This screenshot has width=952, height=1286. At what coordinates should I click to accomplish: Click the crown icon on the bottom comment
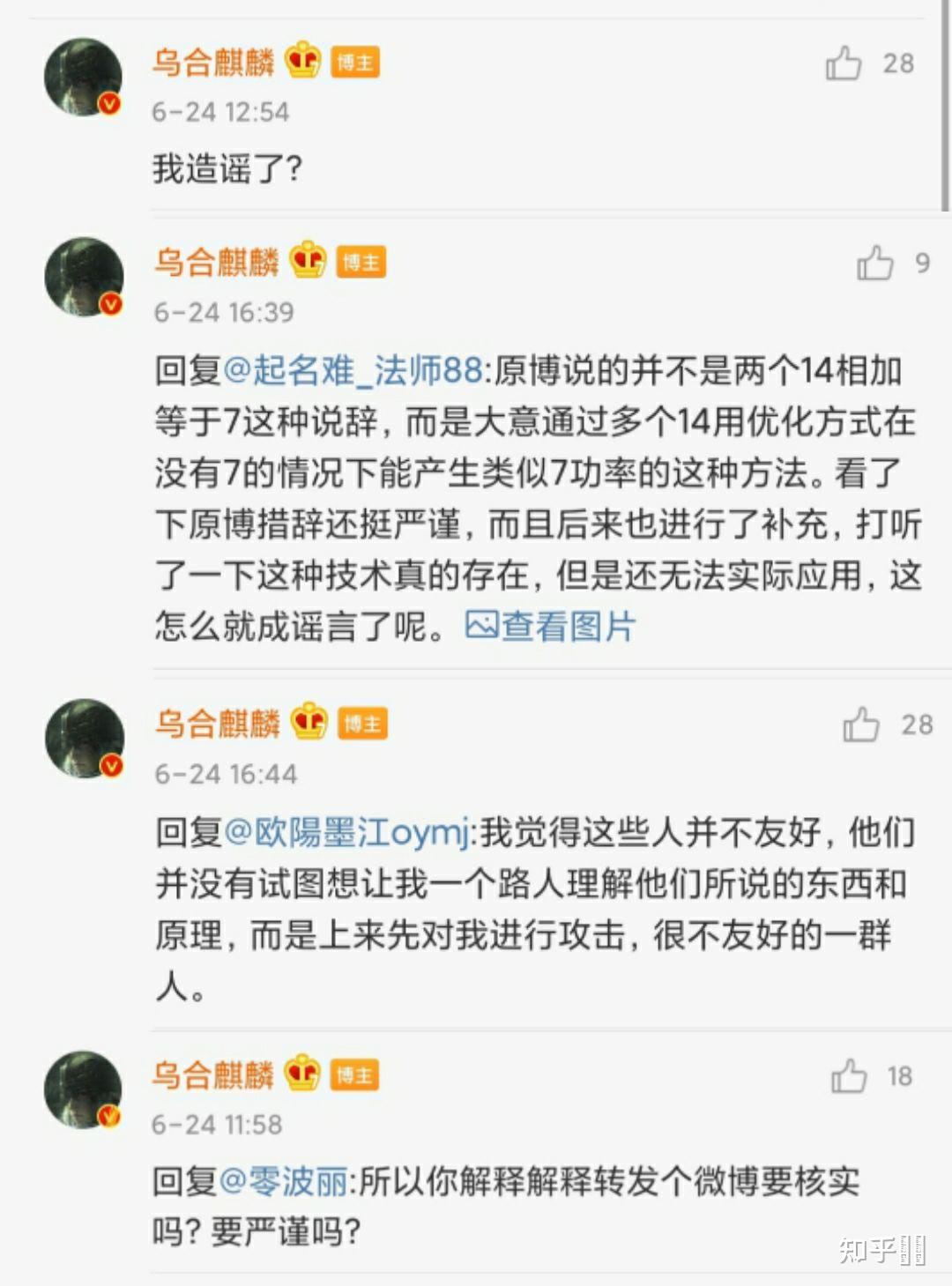pos(300,1074)
